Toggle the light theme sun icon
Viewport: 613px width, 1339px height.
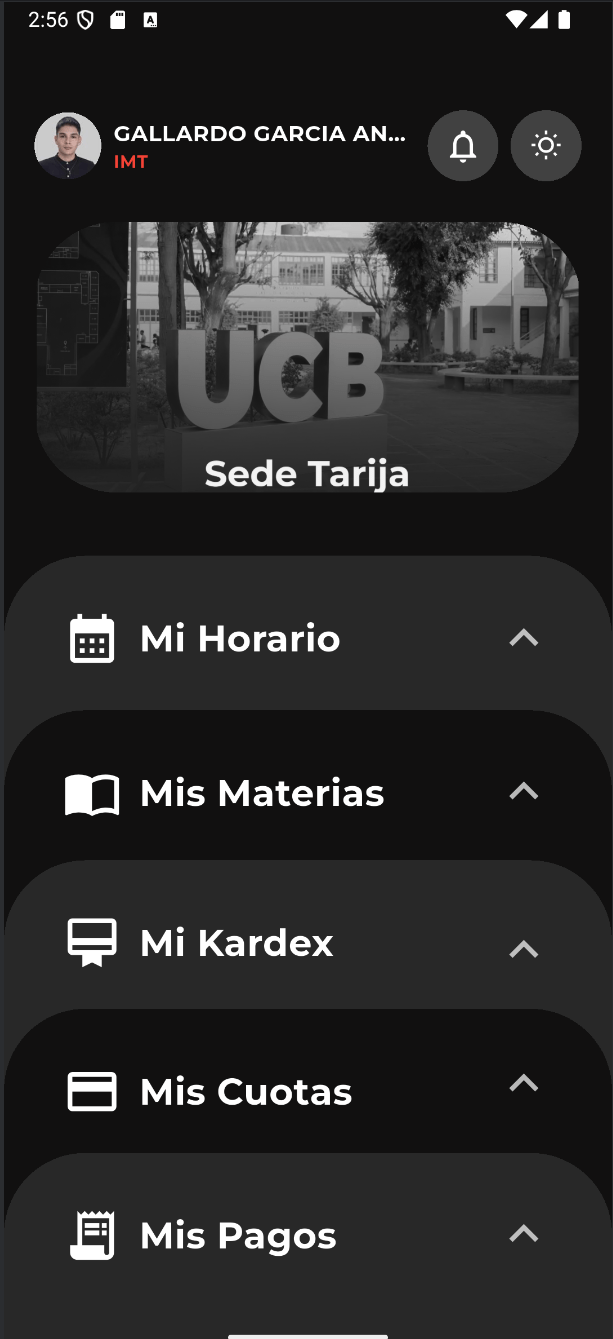click(545, 146)
